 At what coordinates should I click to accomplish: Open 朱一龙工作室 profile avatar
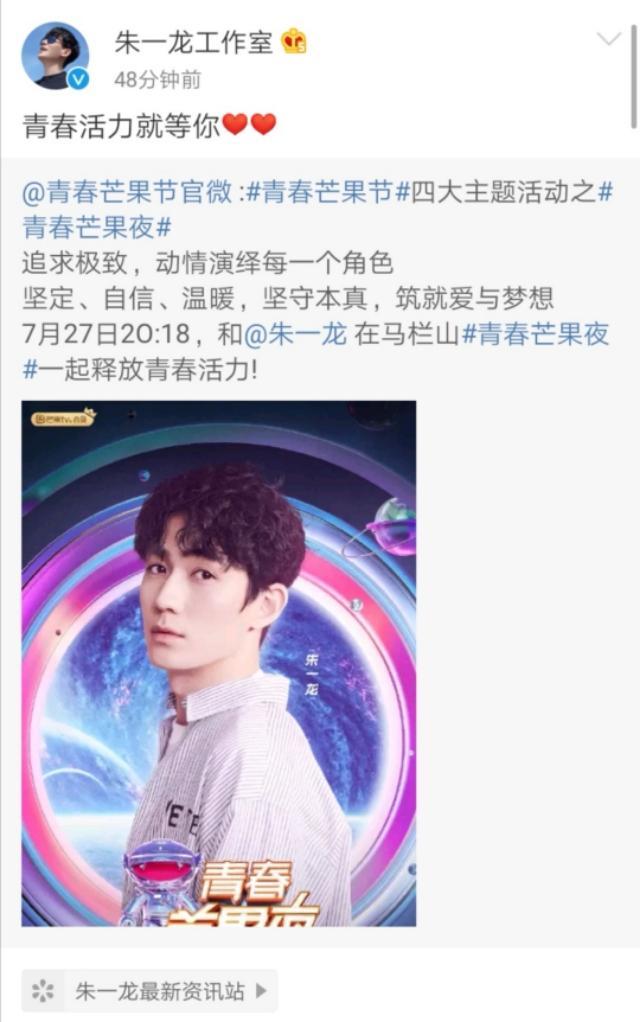pos(55,55)
